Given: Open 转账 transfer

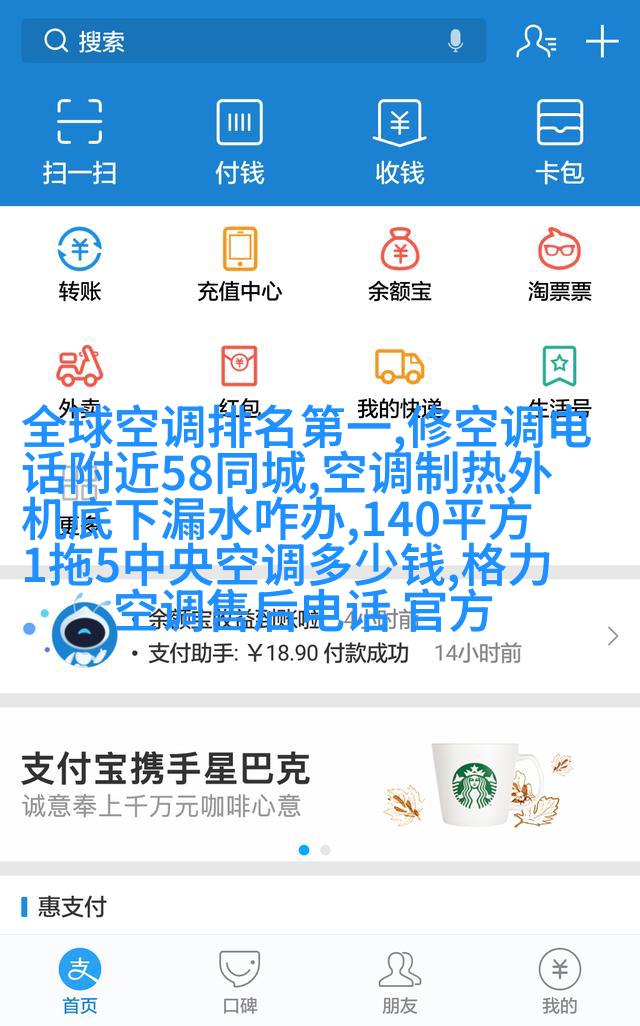Looking at the screenshot, I should [x=80, y=264].
